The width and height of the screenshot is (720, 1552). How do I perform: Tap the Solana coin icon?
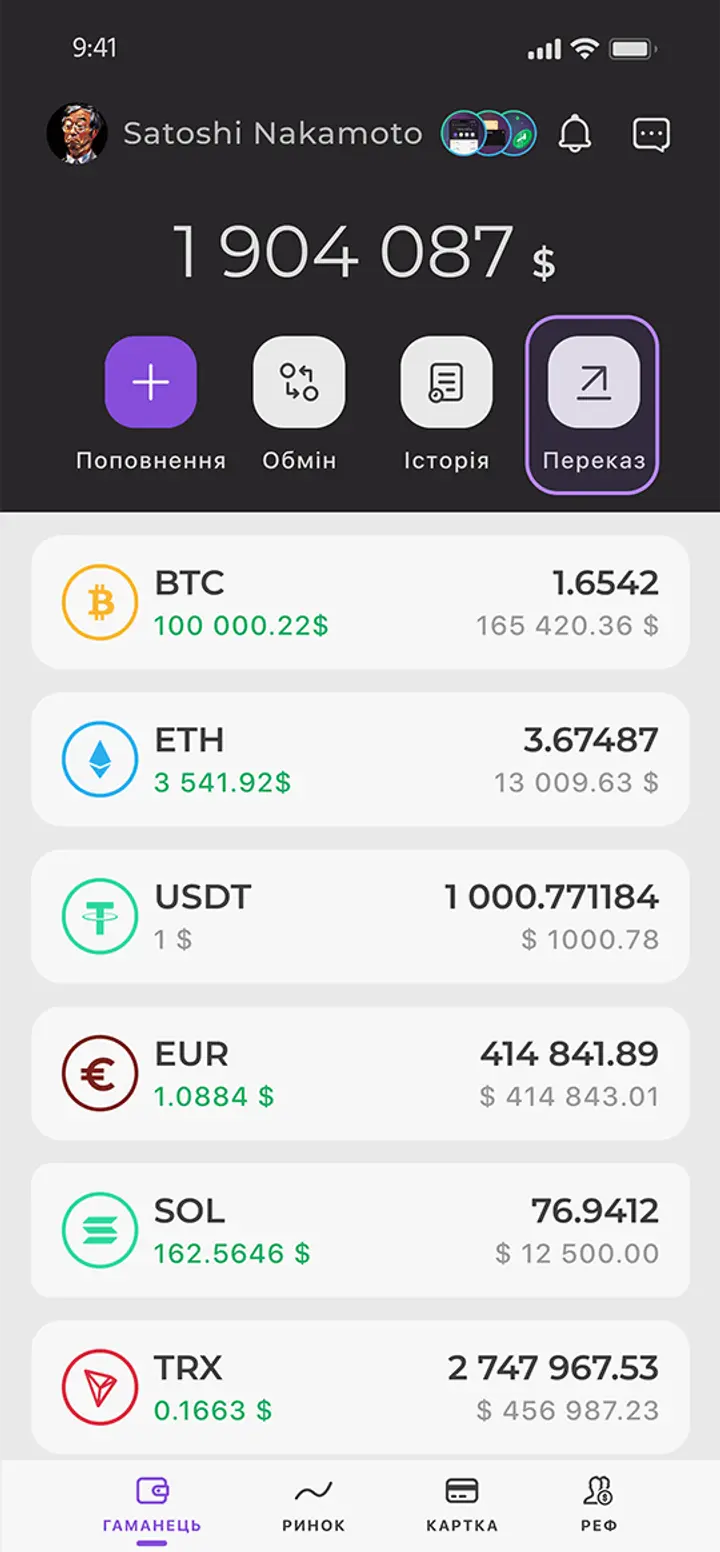tap(99, 1230)
